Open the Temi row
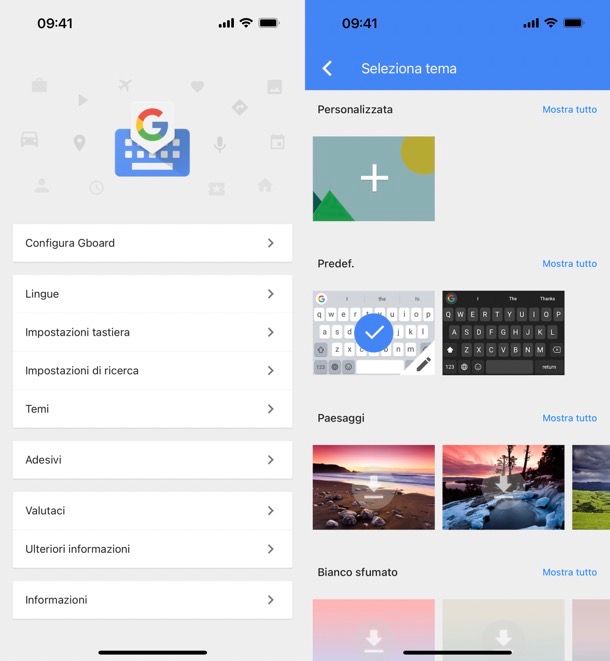This screenshot has width=610, height=661. pyautogui.click(x=152, y=409)
